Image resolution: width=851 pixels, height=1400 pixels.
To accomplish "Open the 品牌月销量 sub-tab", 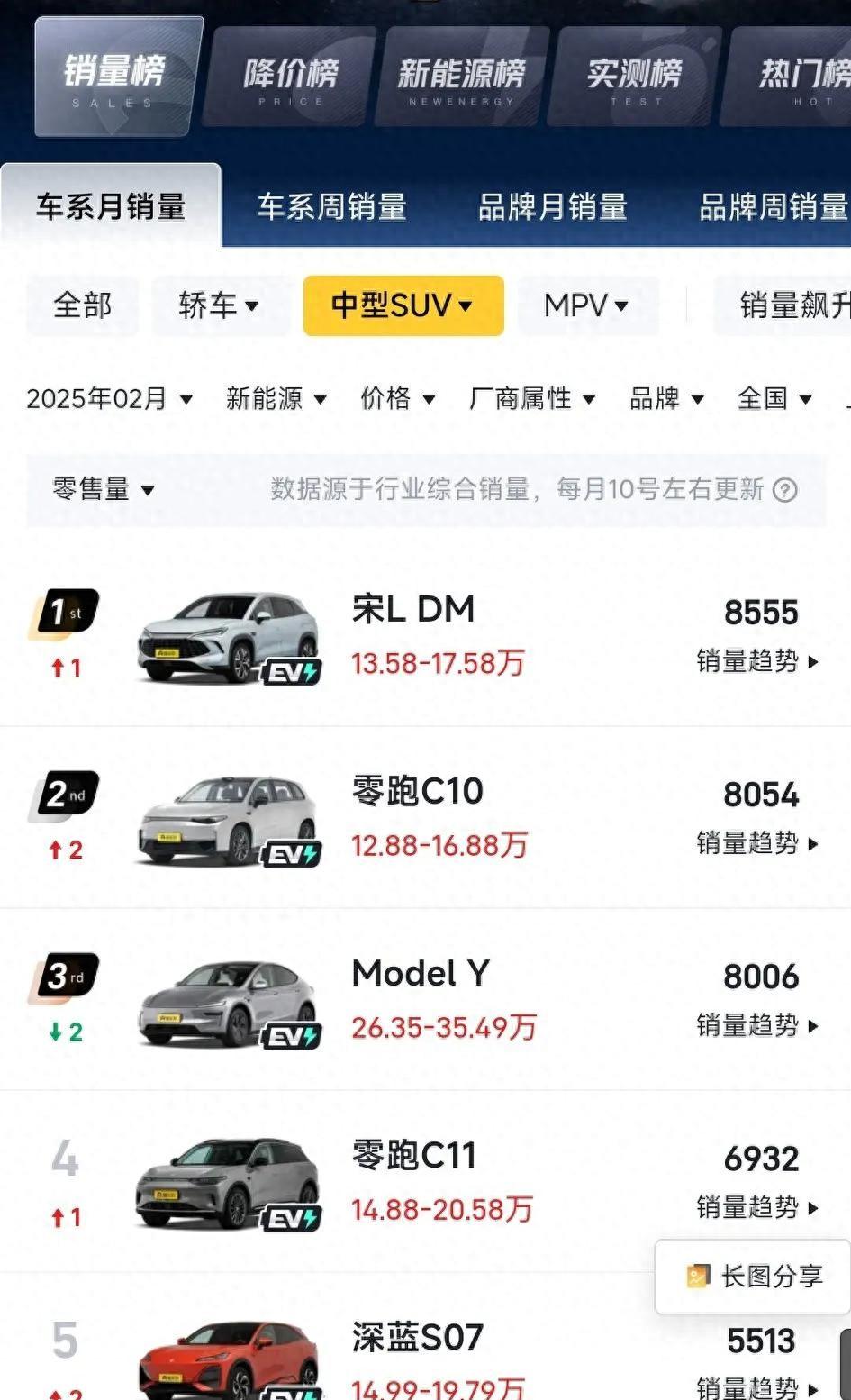I will point(552,207).
